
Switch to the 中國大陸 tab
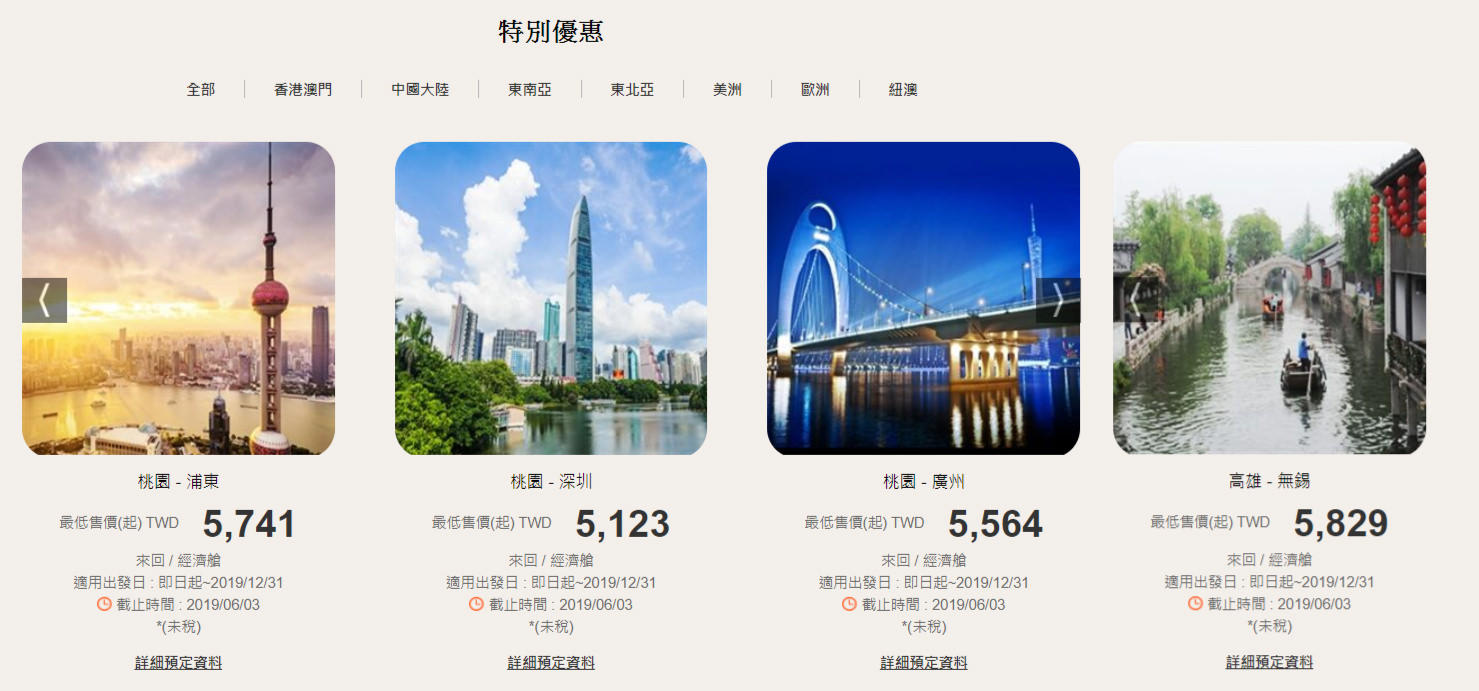pyautogui.click(x=420, y=90)
